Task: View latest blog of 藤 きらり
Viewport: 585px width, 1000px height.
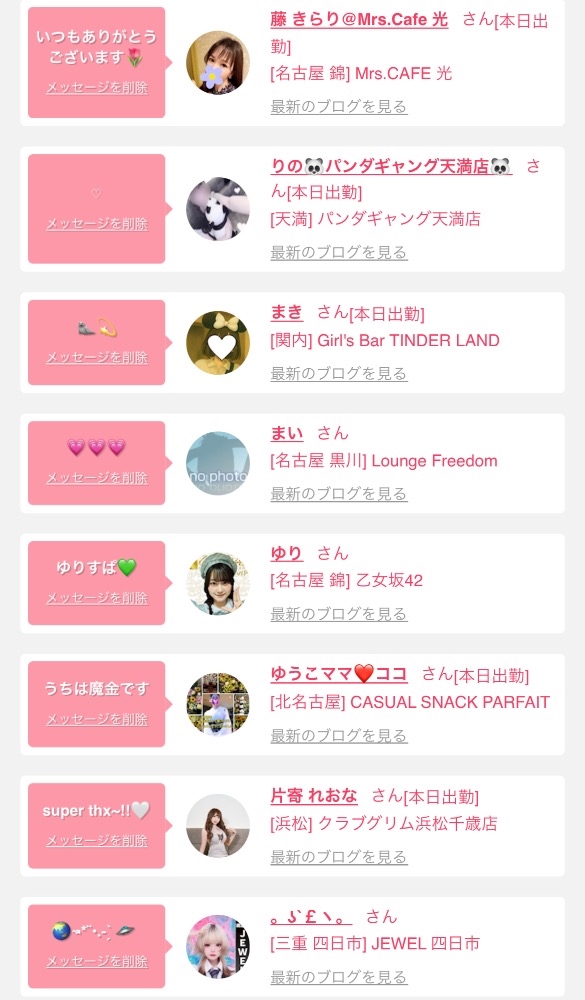Action: 339,107
